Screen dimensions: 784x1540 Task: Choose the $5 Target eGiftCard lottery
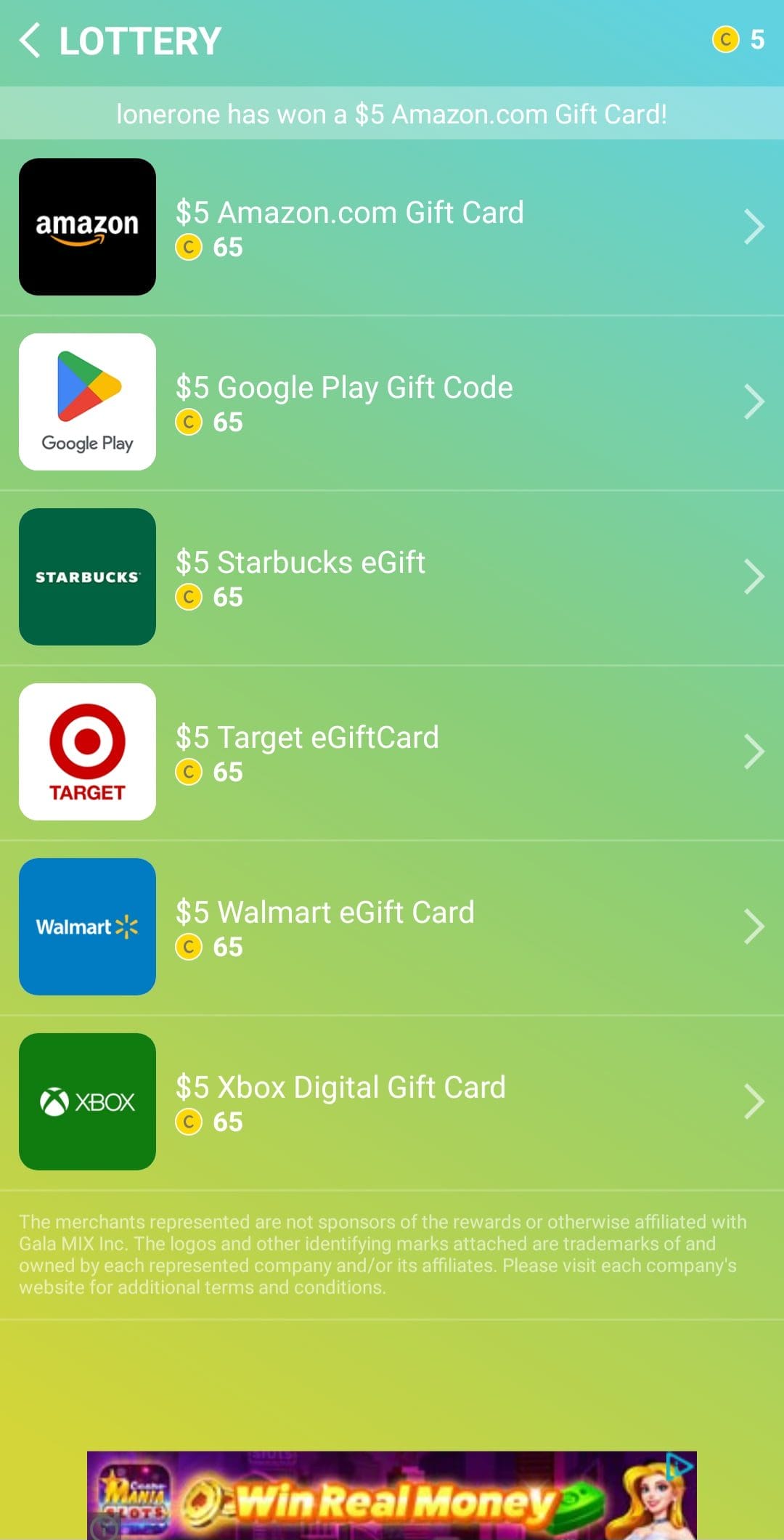[392, 752]
